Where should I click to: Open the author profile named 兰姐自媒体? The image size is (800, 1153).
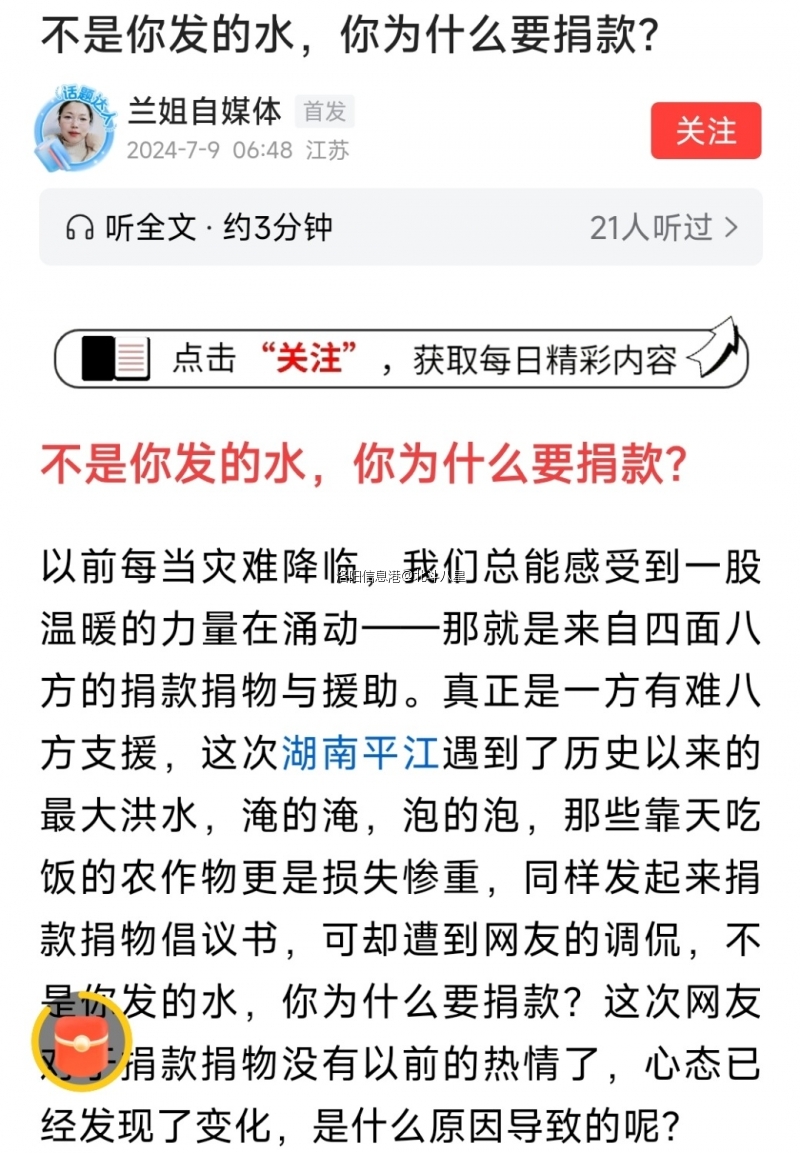click(x=202, y=111)
